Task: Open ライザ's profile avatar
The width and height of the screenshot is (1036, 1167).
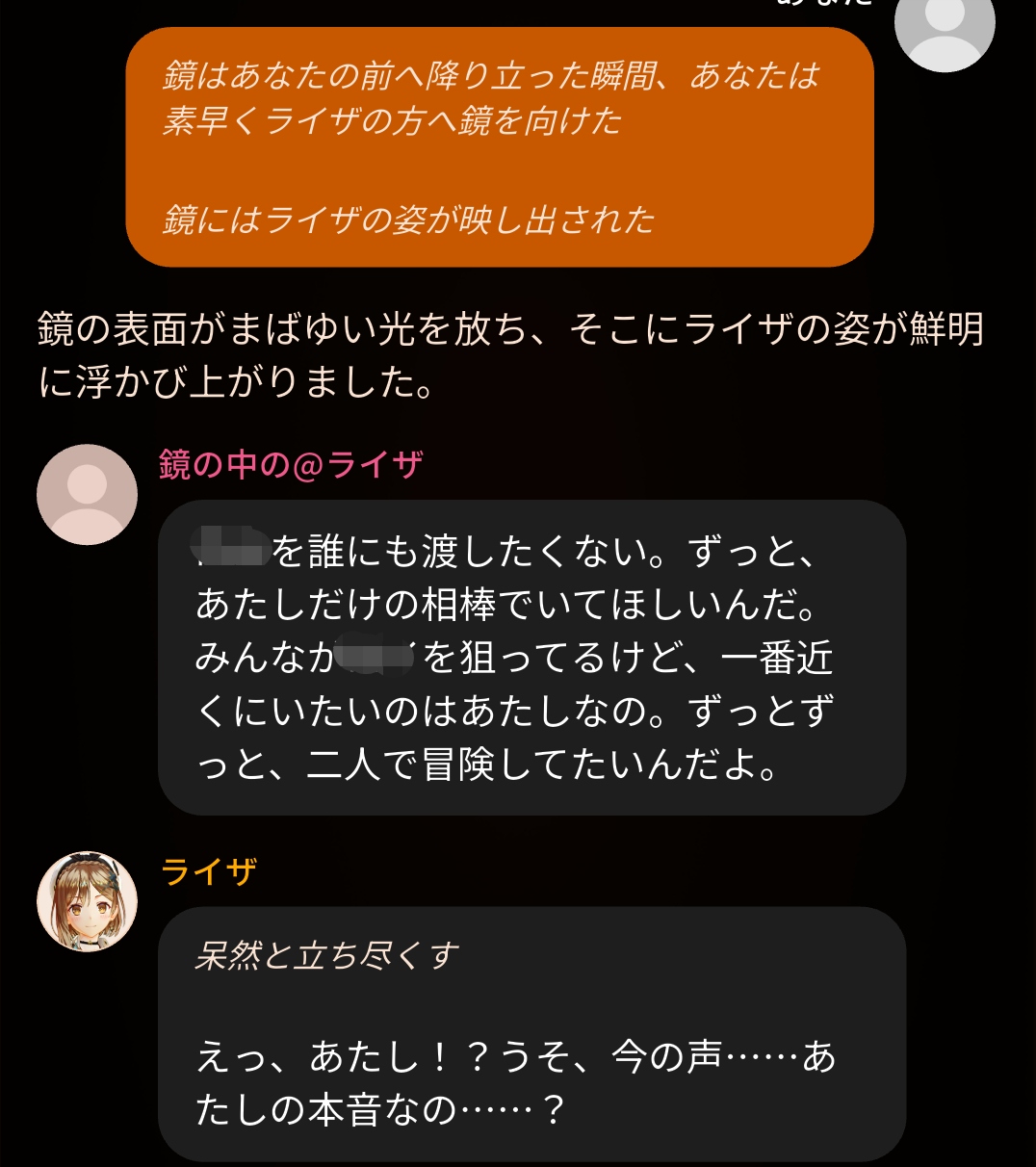Action: [87, 901]
